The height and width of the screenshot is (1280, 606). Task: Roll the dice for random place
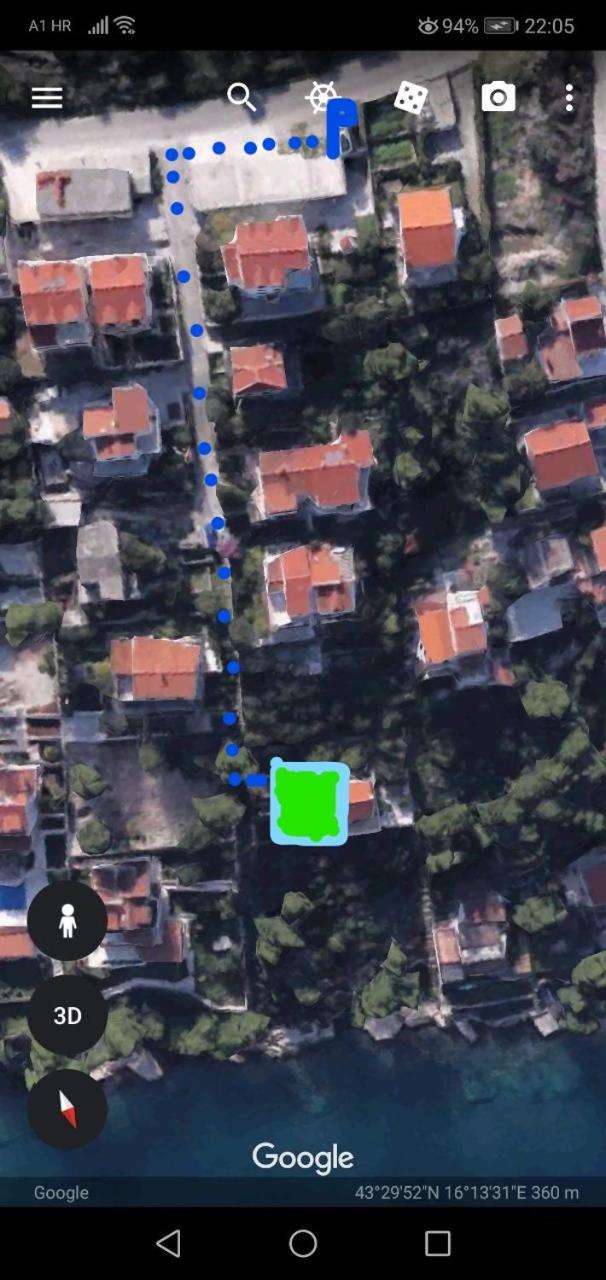point(411,97)
